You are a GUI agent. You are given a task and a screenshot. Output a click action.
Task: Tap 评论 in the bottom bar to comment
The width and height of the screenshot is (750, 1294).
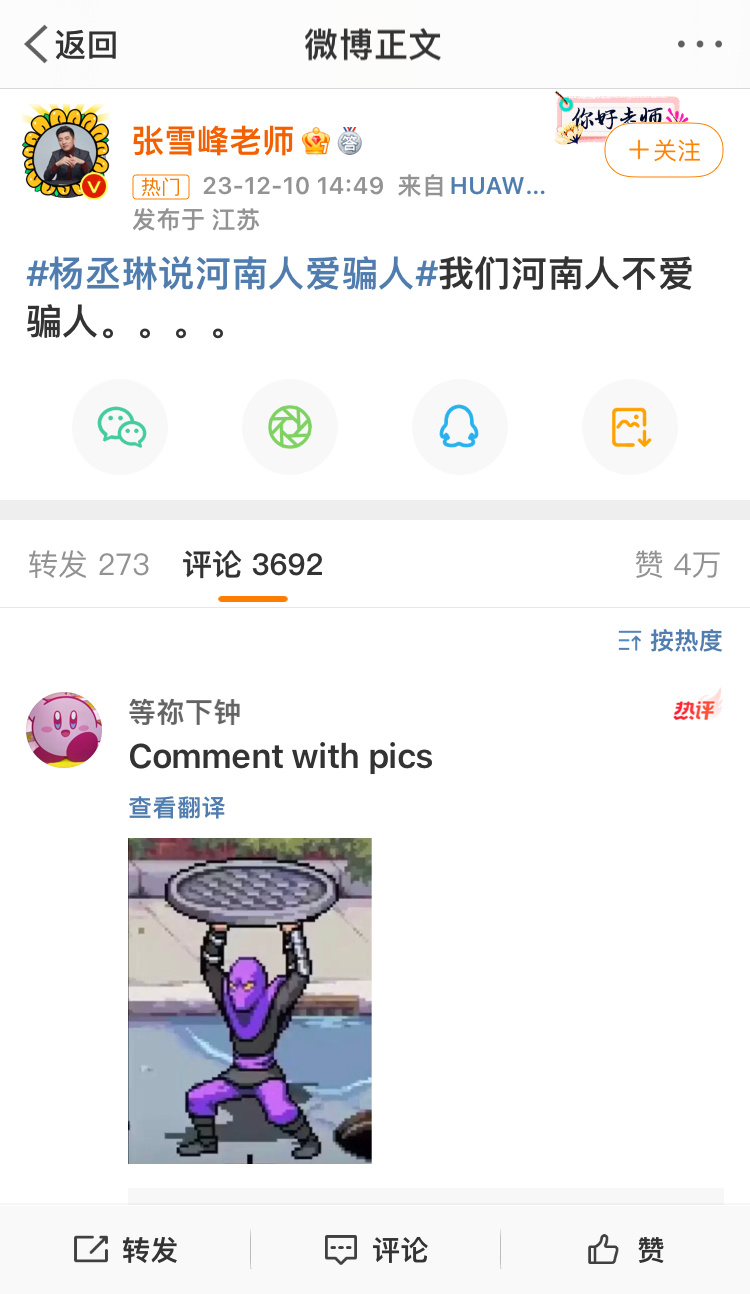375,1248
